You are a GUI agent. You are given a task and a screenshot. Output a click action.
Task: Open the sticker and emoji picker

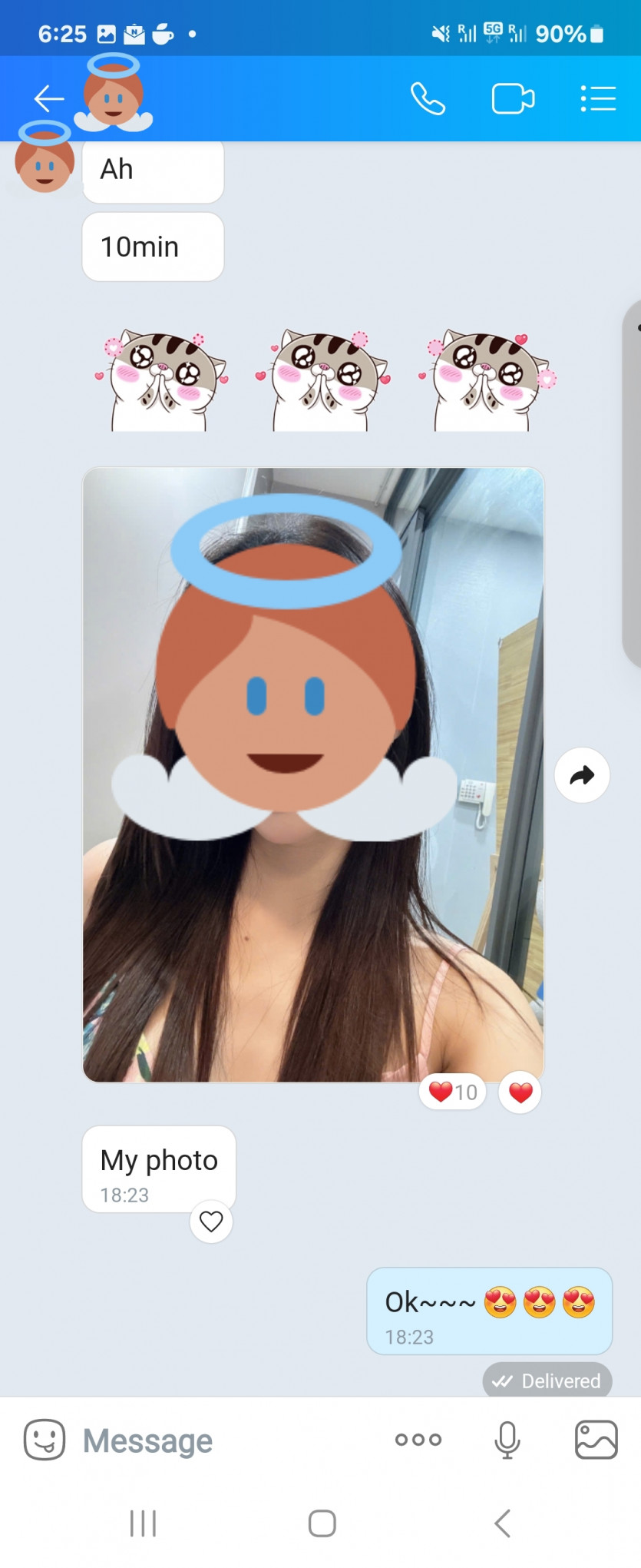45,1440
